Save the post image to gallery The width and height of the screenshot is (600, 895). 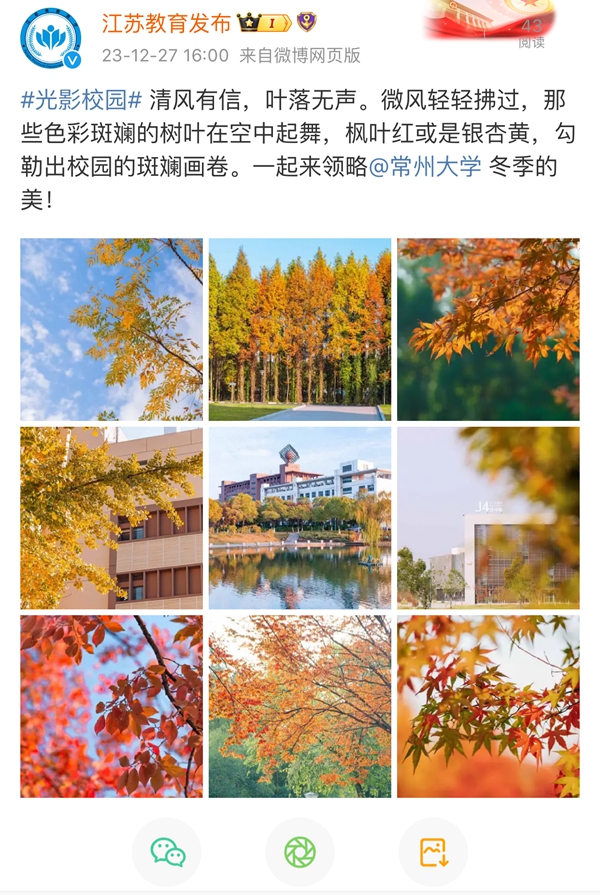pyautogui.click(x=433, y=851)
